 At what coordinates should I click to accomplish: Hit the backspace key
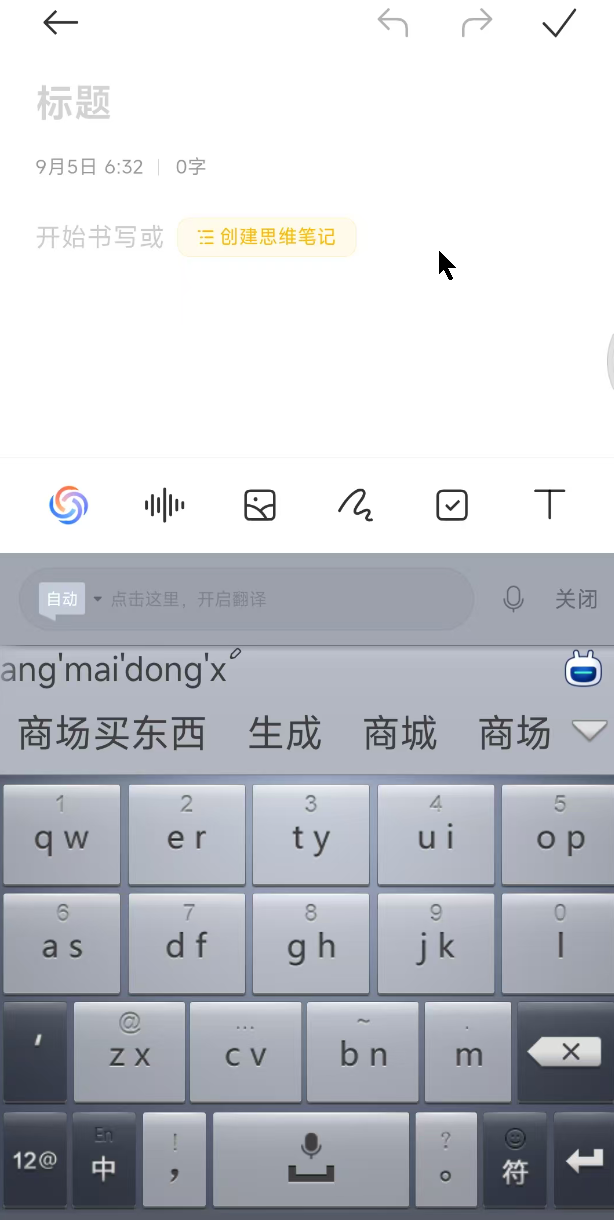click(565, 1052)
